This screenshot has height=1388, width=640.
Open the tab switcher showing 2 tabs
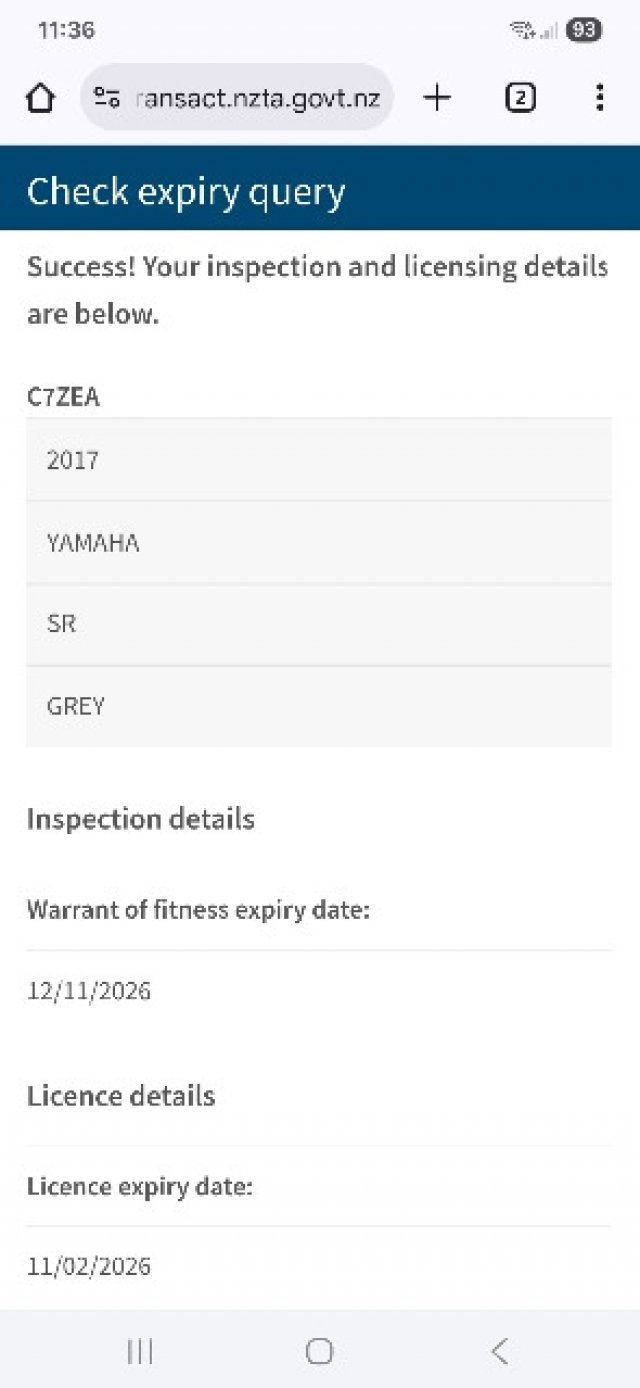pyautogui.click(x=520, y=98)
